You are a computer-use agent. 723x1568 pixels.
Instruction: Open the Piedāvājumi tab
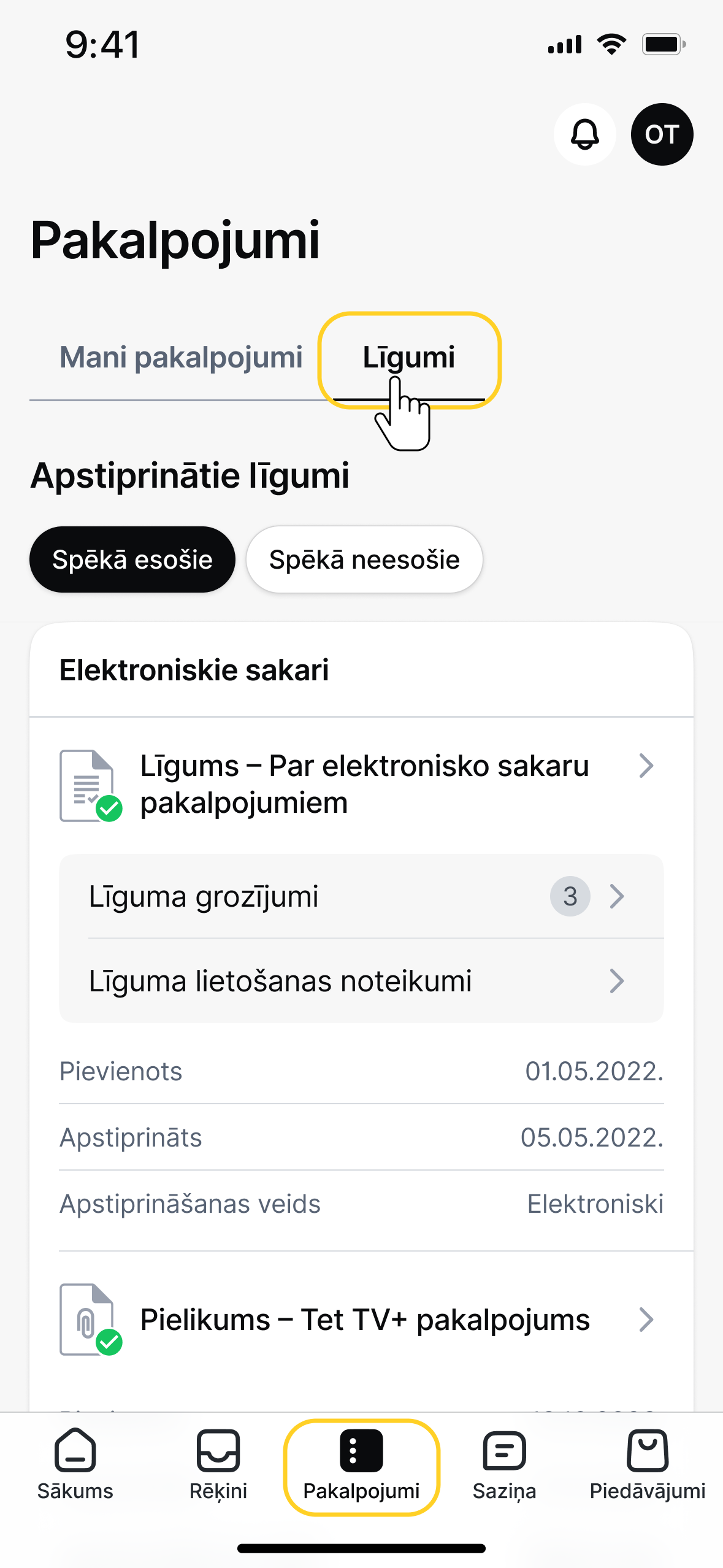[x=648, y=1464]
